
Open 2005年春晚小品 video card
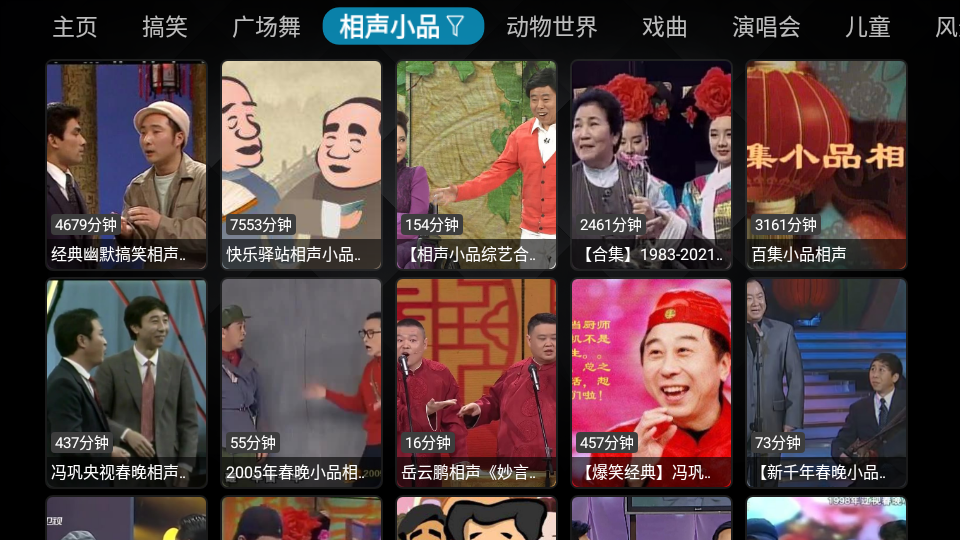click(301, 383)
